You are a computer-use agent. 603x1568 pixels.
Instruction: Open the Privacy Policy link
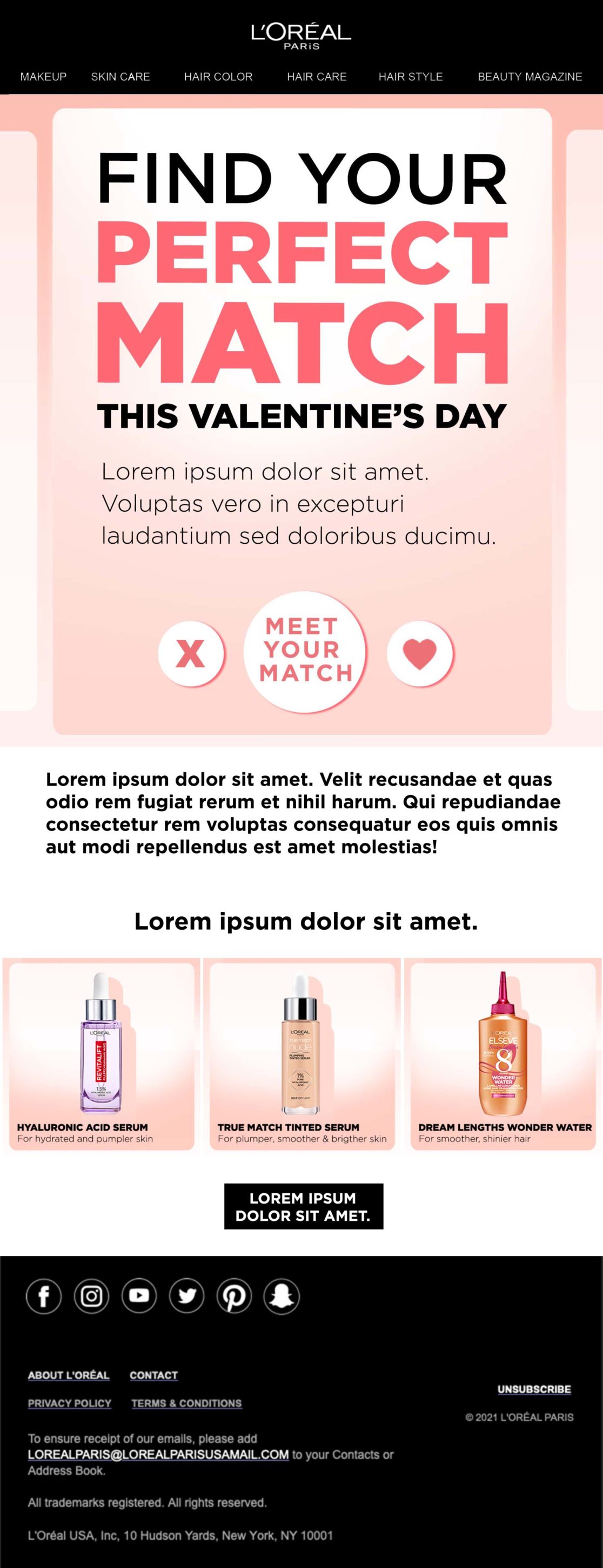coord(70,1403)
